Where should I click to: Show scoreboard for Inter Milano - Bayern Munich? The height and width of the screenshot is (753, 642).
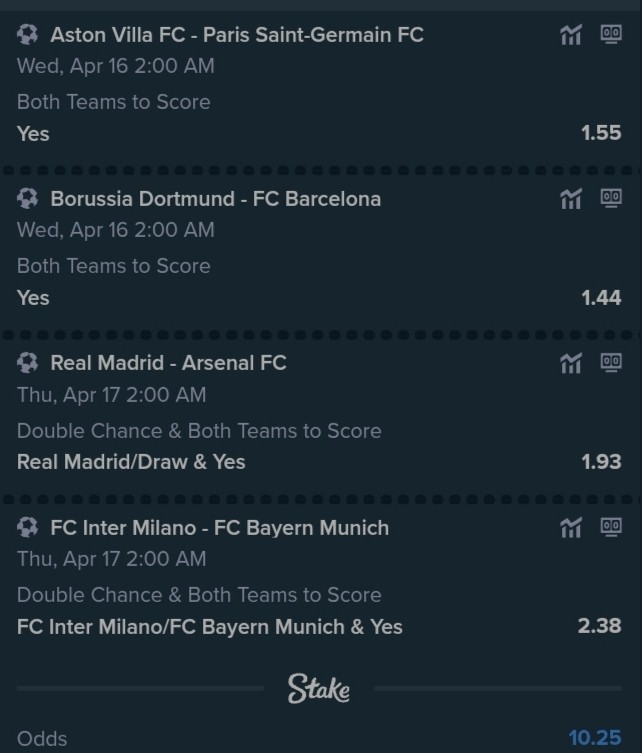click(610, 527)
